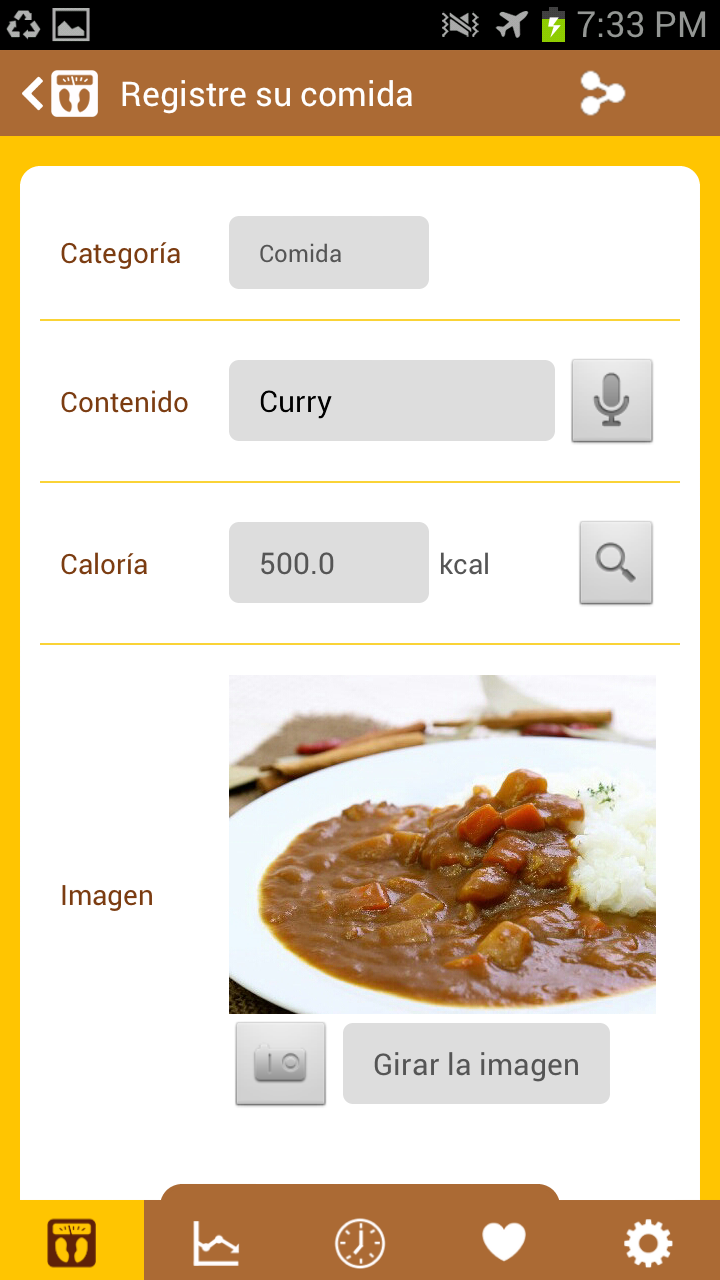Open the graph chart tab
This screenshot has height=1280, width=720.
tap(216, 1243)
